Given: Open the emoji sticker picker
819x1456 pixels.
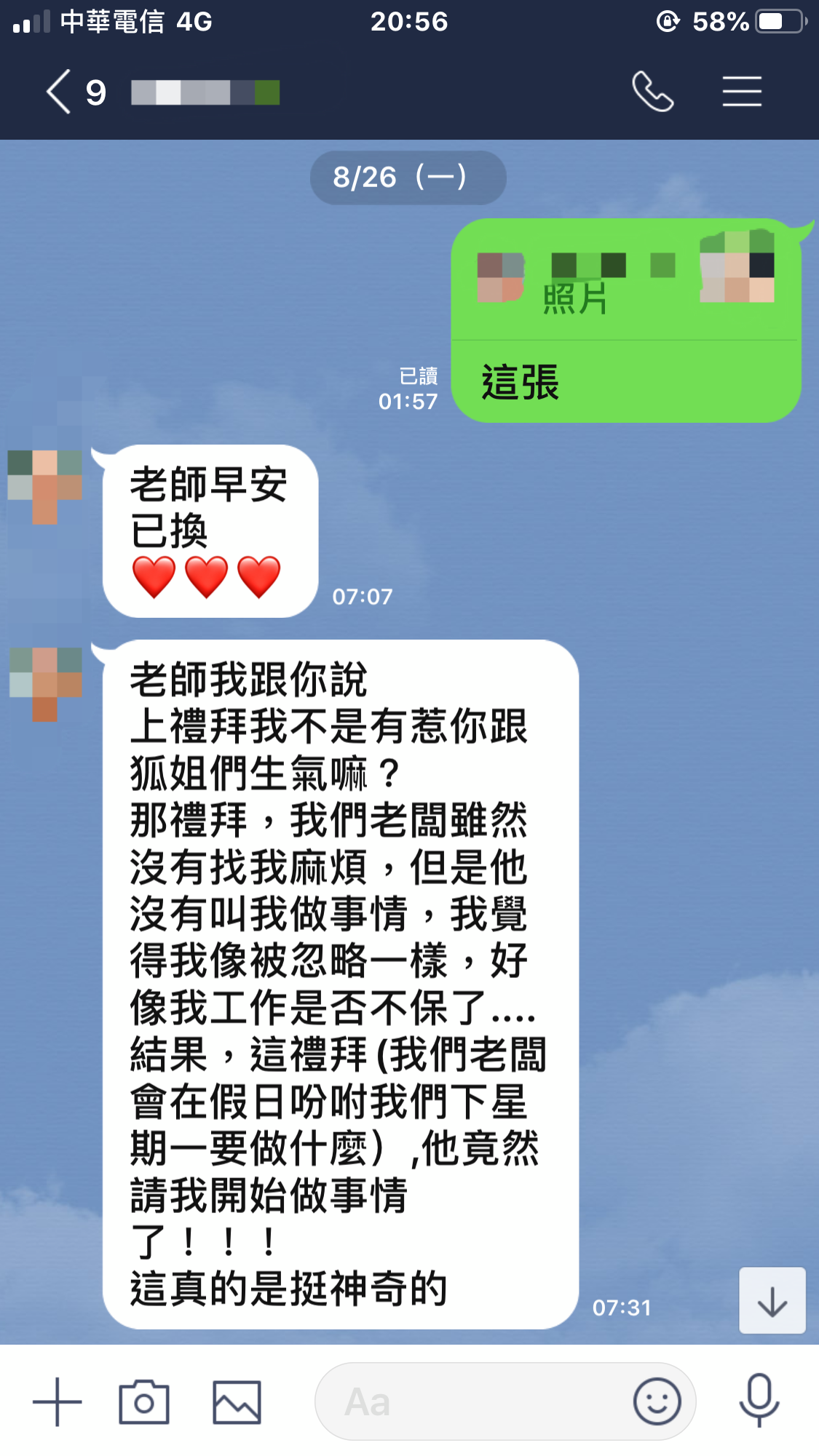Looking at the screenshot, I should pyautogui.click(x=657, y=1401).
